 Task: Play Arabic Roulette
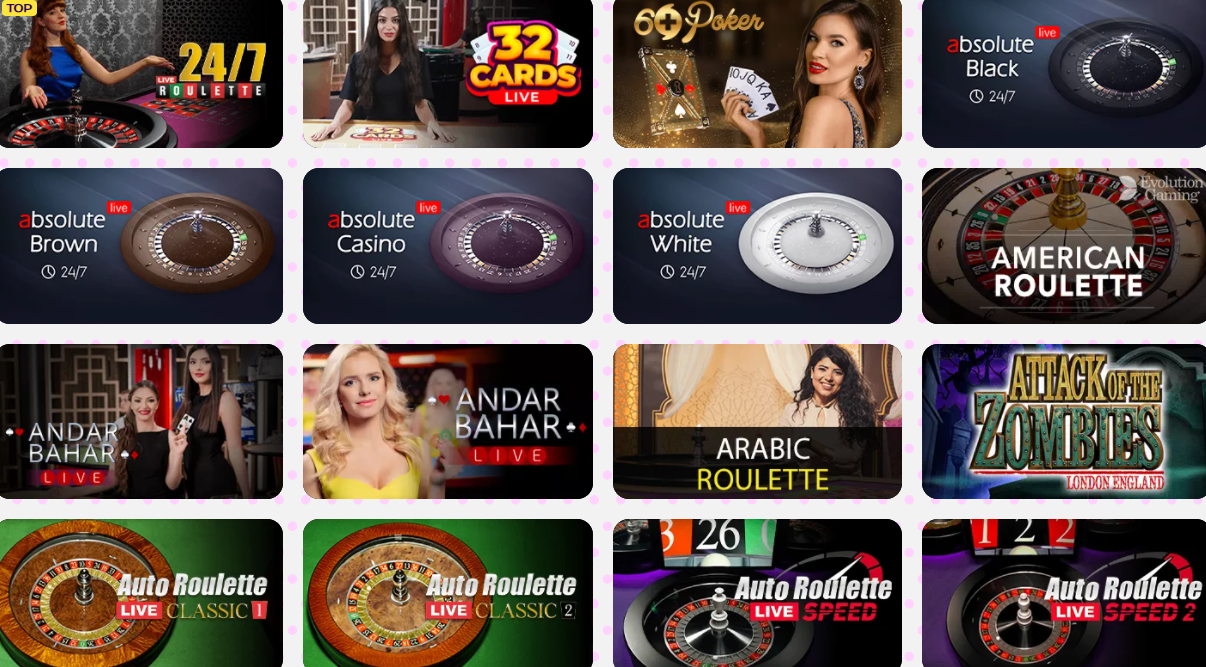pos(757,421)
